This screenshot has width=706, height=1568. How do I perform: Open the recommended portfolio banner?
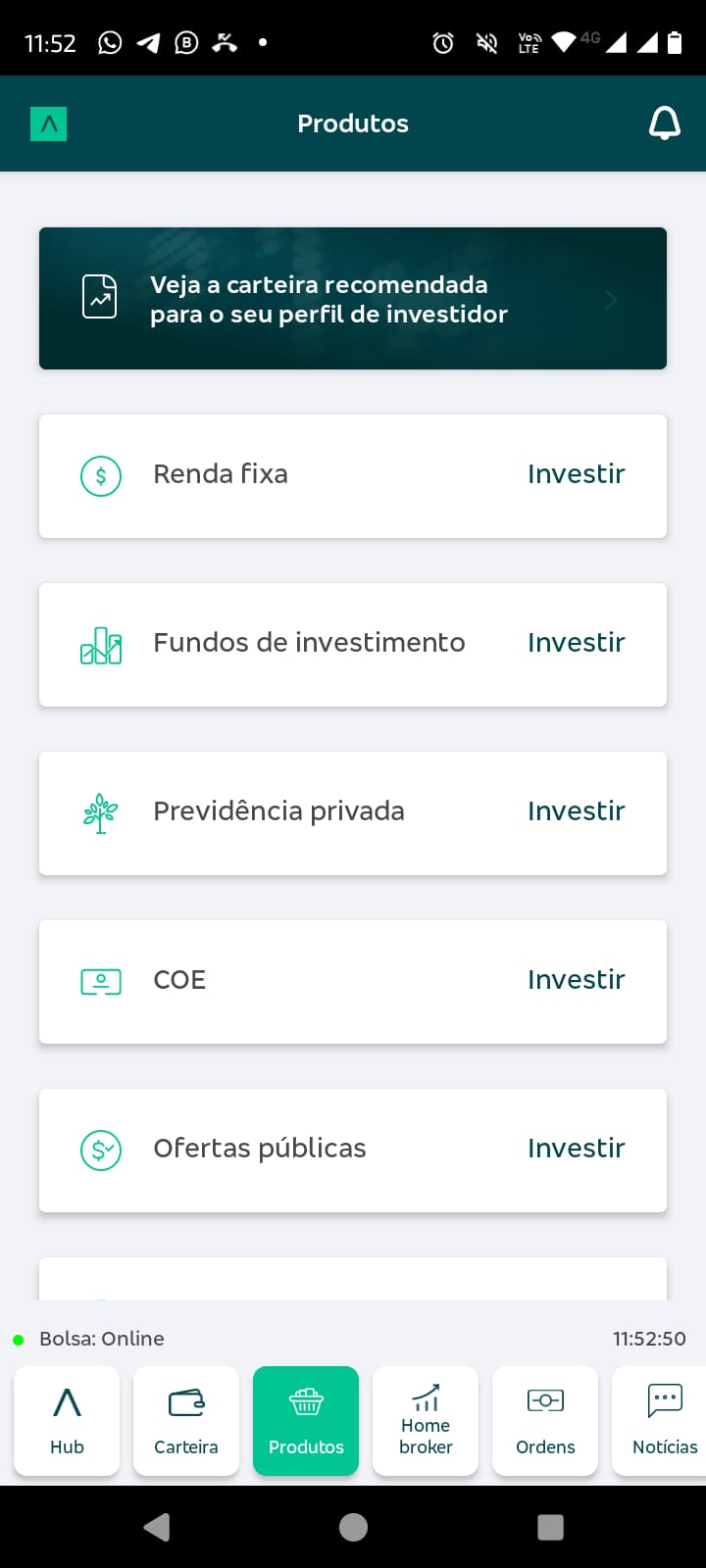(353, 299)
